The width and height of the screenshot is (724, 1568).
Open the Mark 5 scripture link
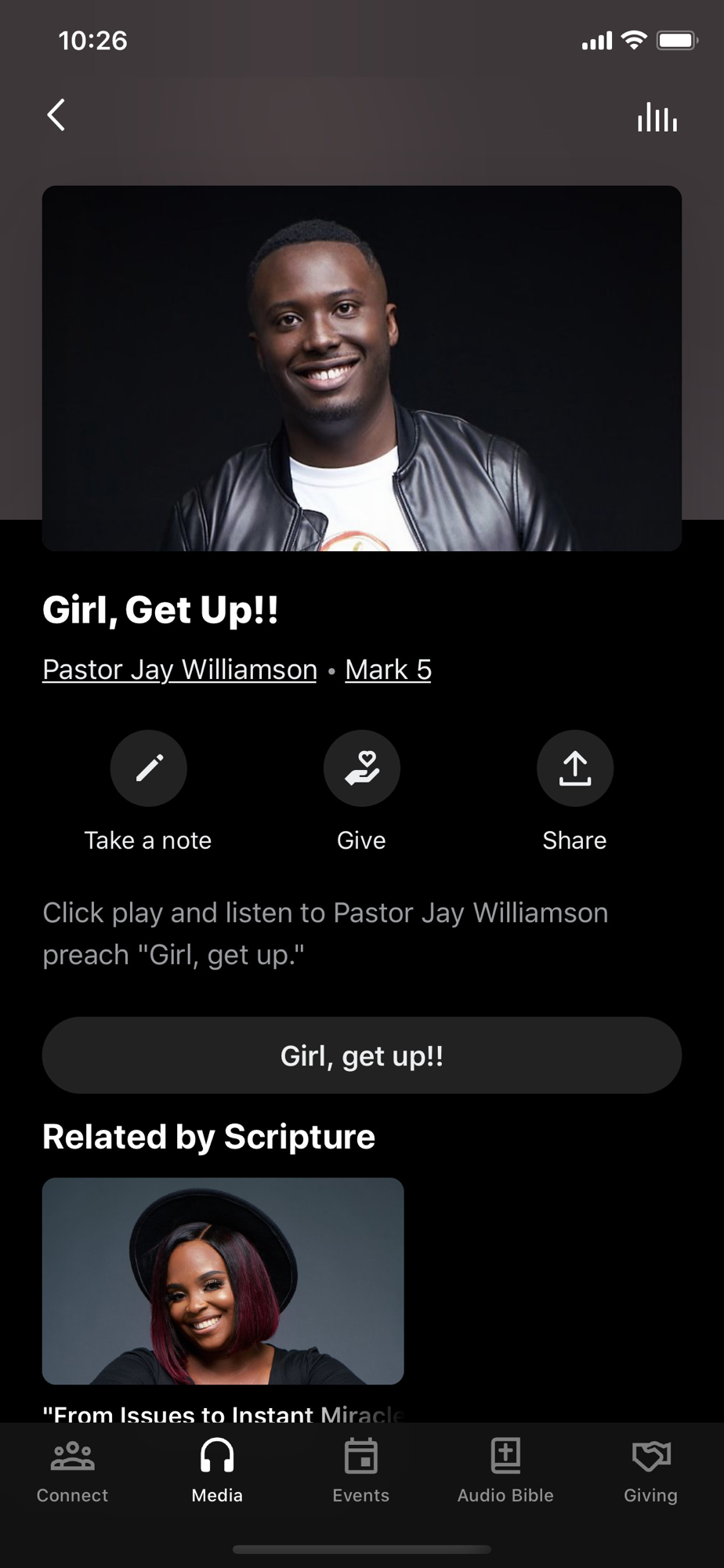click(x=388, y=670)
